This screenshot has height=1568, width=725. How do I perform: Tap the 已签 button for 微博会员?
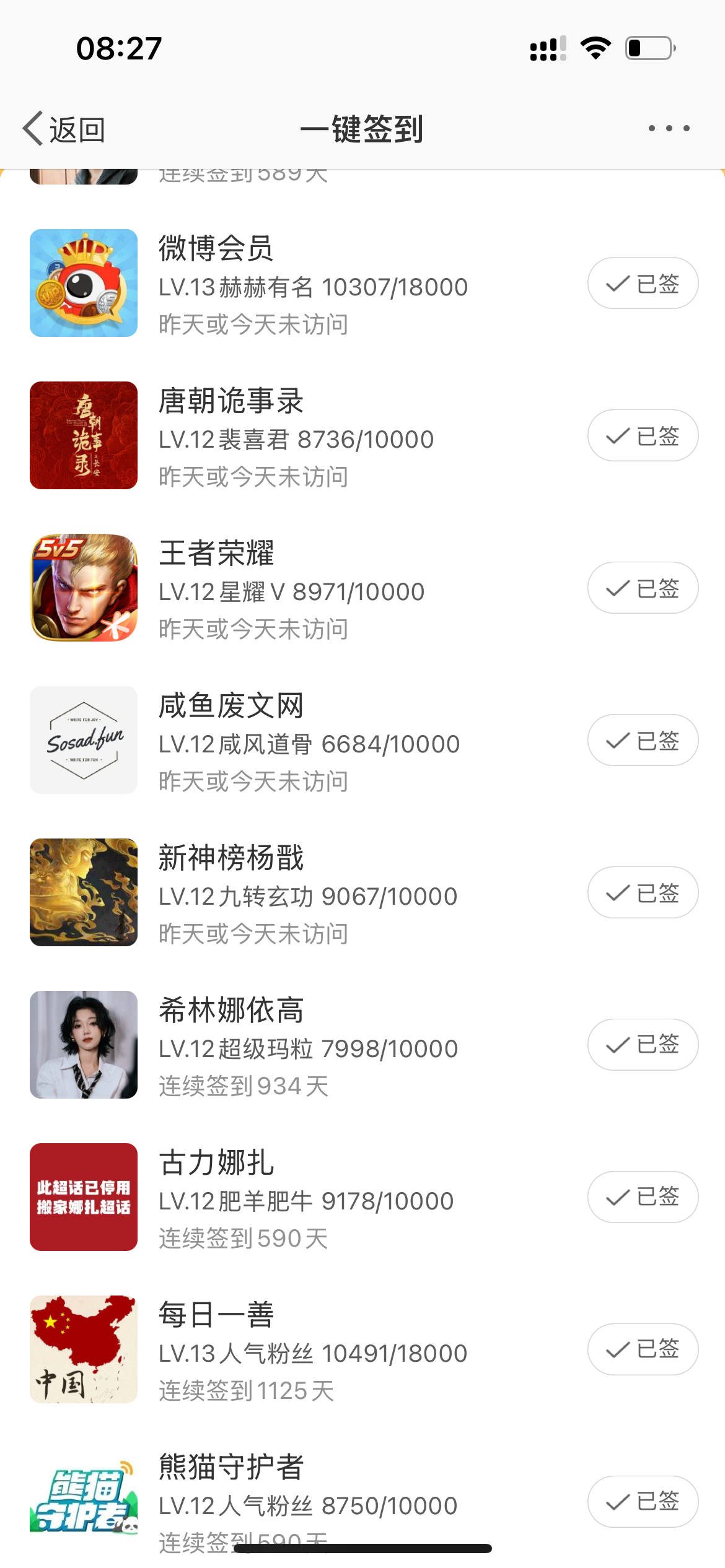[643, 283]
